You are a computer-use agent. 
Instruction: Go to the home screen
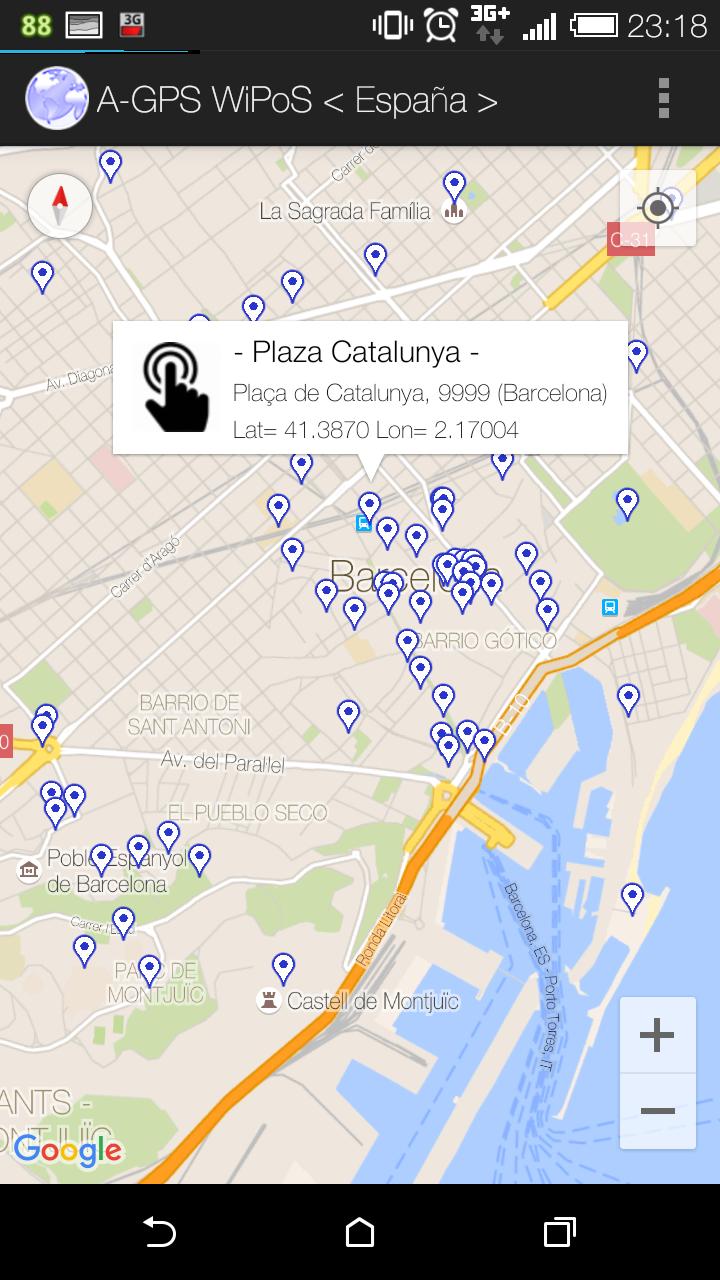360,1232
